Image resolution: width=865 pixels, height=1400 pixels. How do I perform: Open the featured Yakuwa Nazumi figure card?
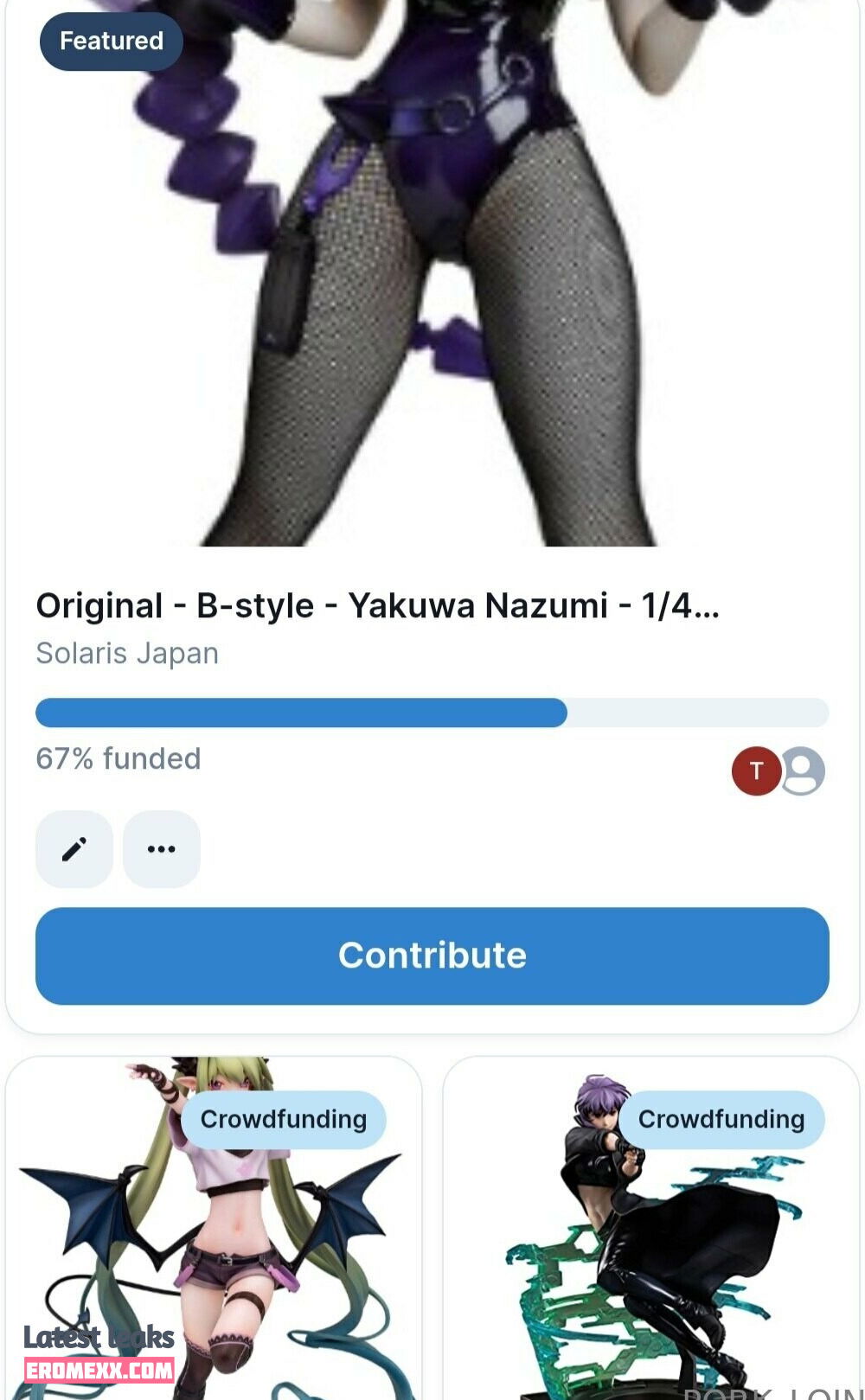click(x=377, y=606)
